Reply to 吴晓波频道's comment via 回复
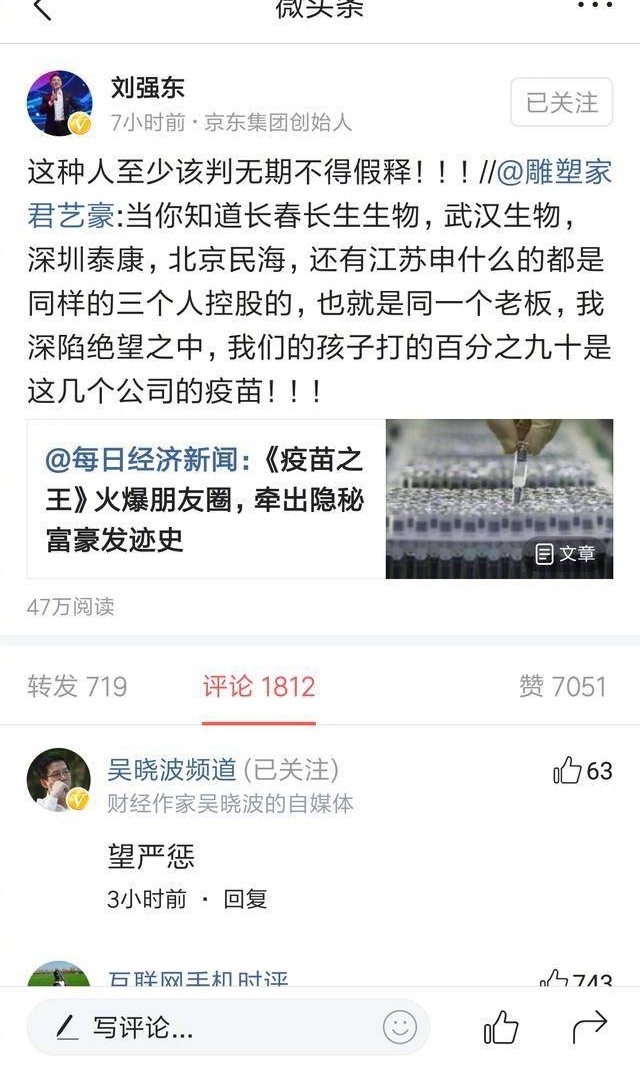The height and width of the screenshot is (1068, 640). (x=245, y=899)
